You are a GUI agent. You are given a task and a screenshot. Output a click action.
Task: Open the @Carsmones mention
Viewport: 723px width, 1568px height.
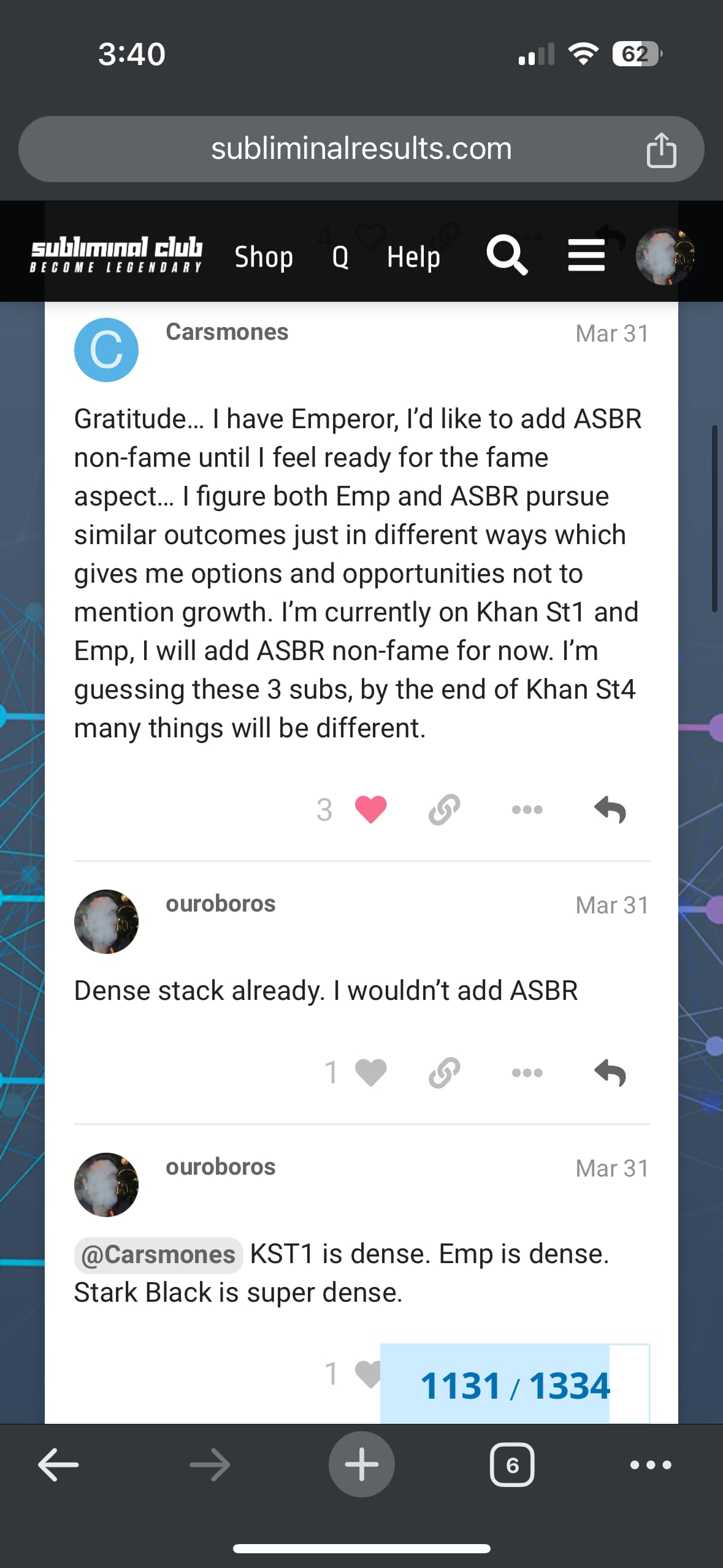point(158,1254)
